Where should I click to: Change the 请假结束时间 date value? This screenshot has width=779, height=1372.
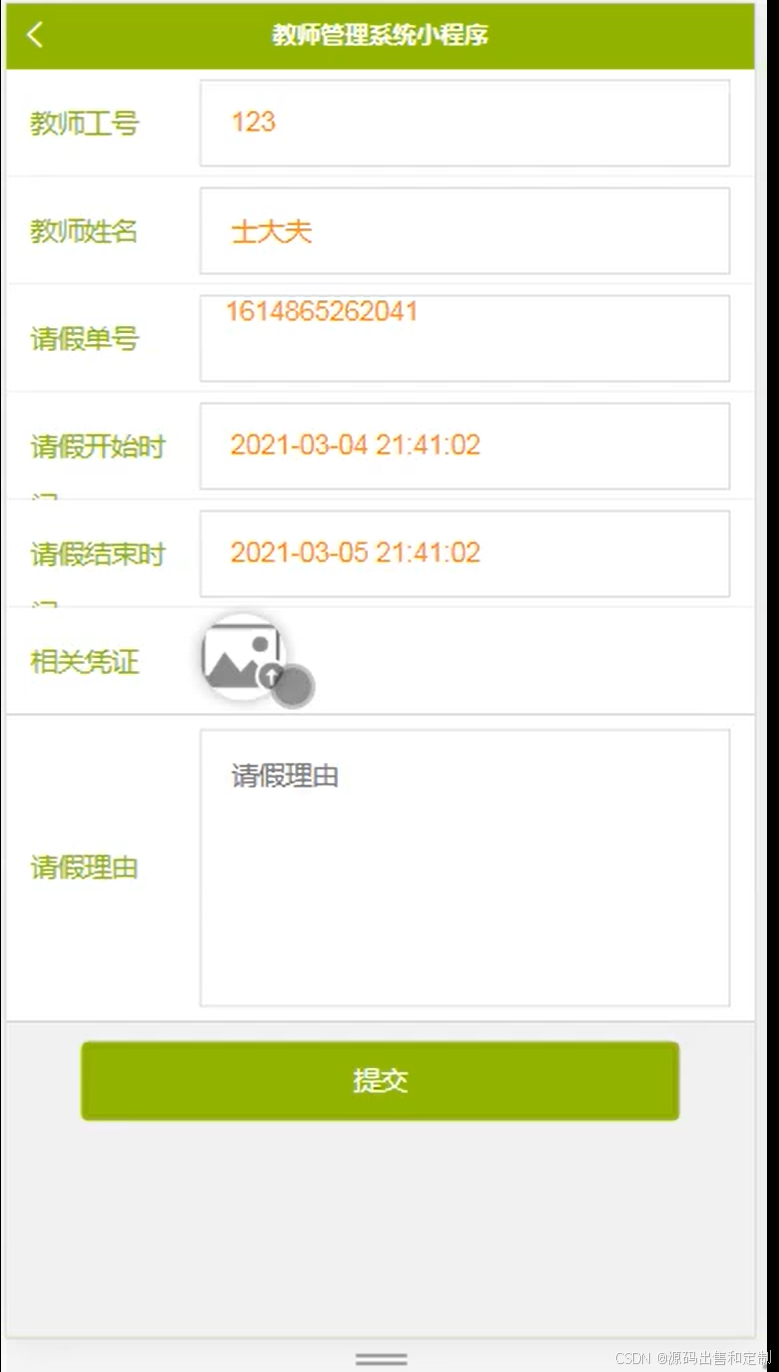coord(464,553)
